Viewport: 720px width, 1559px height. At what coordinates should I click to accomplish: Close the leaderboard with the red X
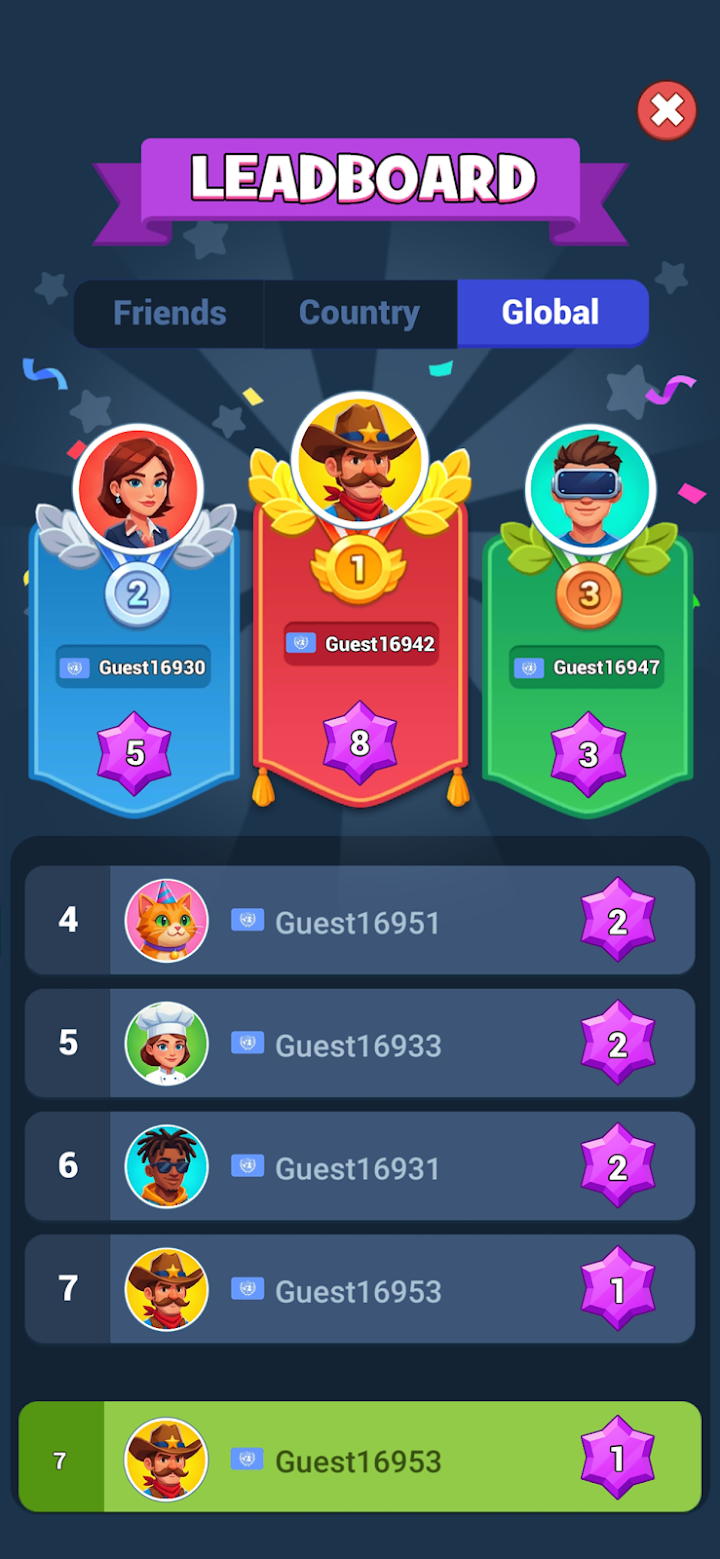click(x=667, y=110)
